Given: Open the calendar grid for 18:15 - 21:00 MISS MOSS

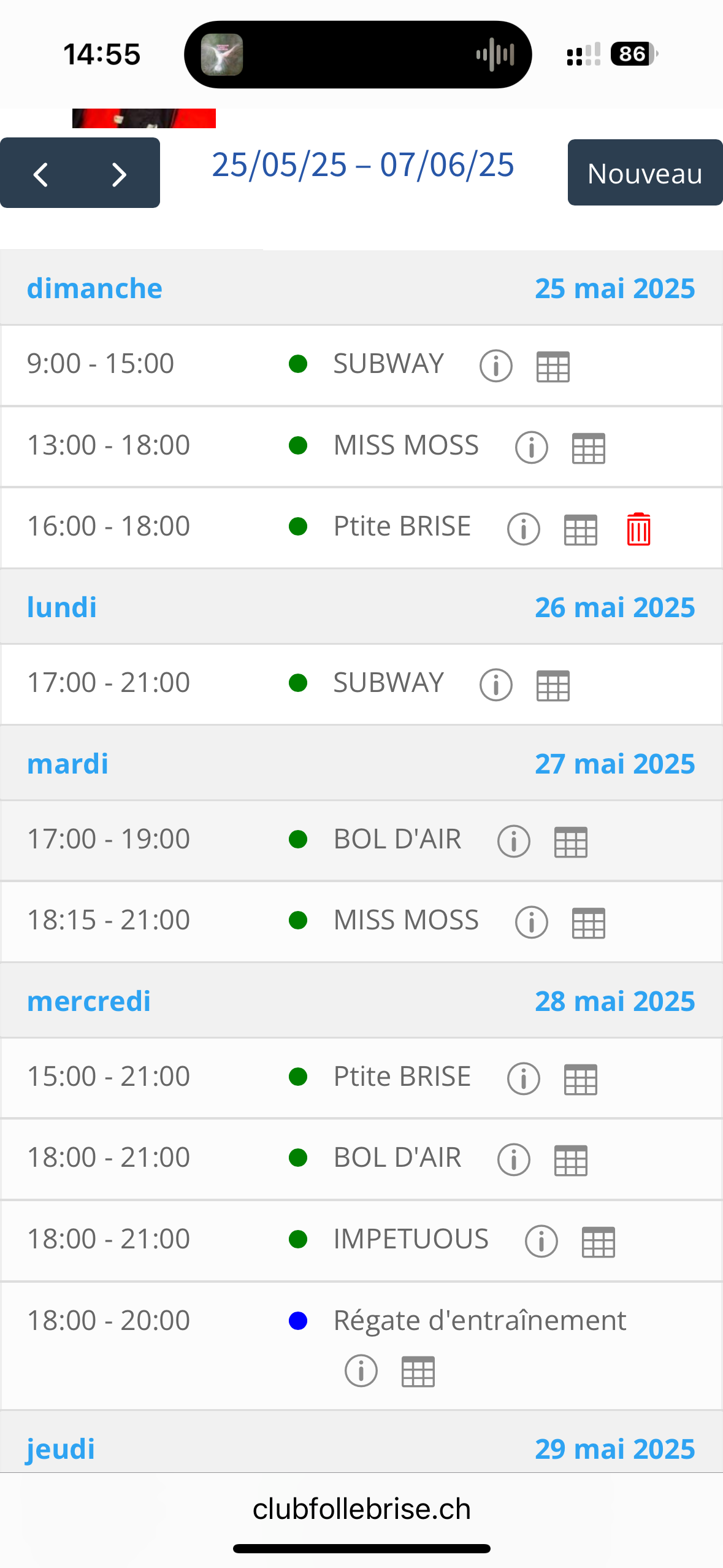Looking at the screenshot, I should pos(589,923).
